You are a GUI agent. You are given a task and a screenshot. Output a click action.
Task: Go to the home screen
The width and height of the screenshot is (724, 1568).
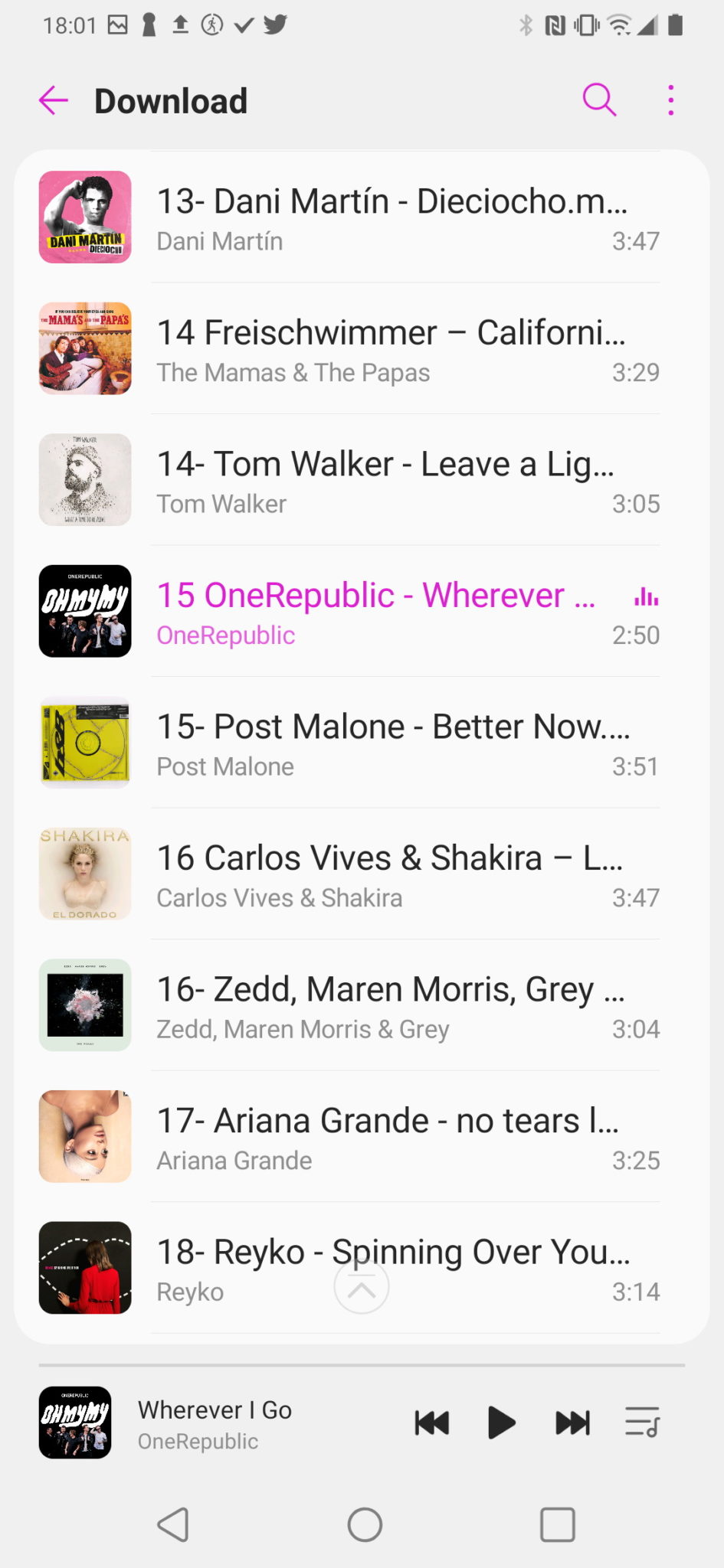[x=365, y=1524]
